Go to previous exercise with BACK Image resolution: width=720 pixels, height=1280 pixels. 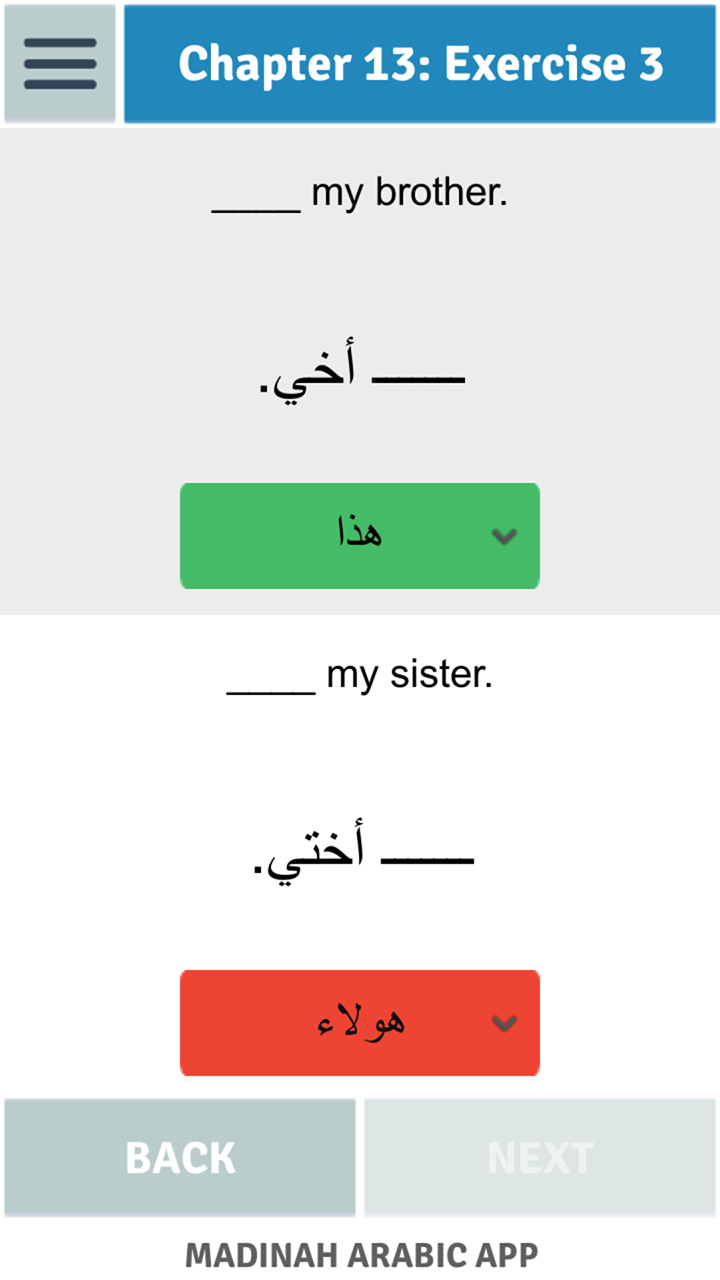coord(180,1158)
